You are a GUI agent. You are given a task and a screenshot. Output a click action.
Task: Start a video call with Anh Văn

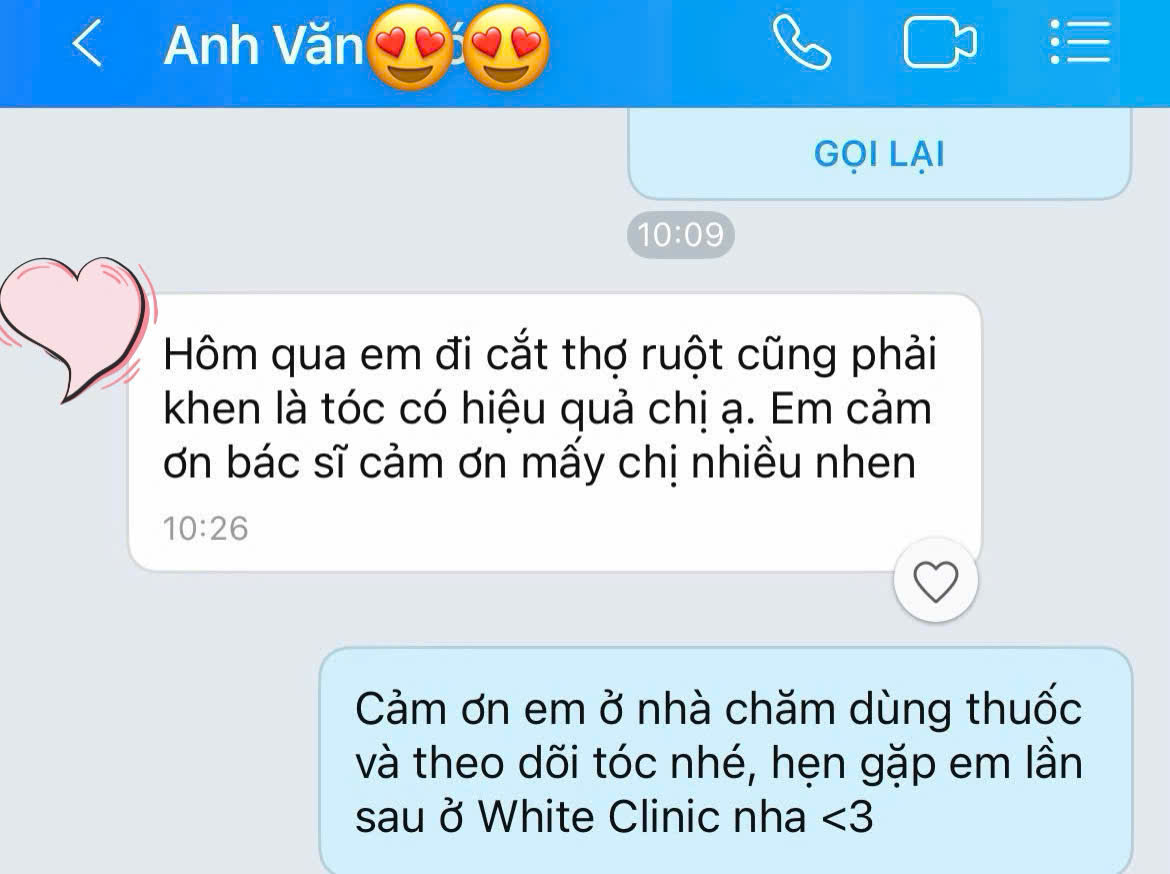tap(939, 45)
